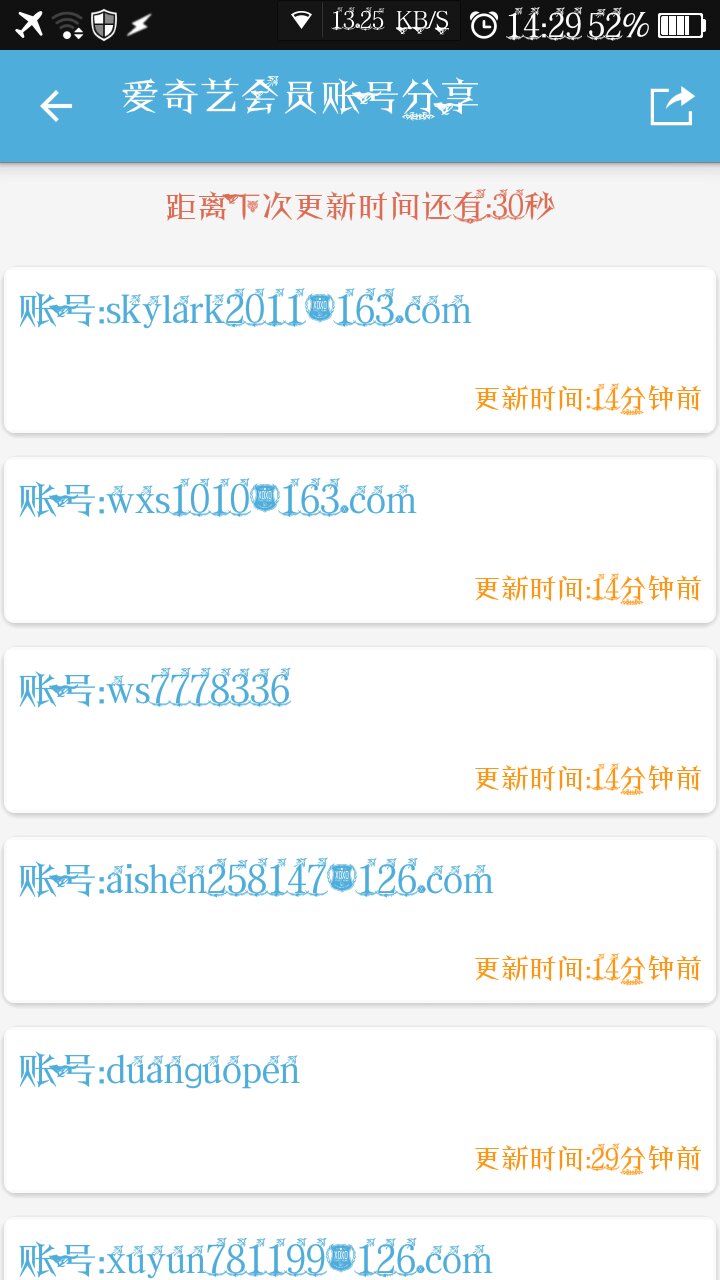Select the duanguopen account card
This screenshot has height=1280, width=720.
tap(360, 1110)
